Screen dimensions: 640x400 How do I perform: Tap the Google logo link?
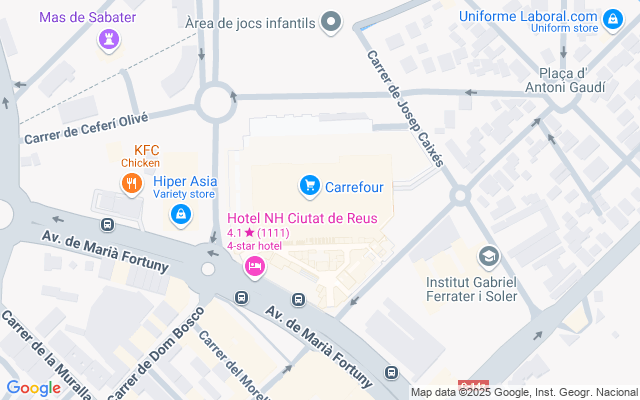coord(33,388)
